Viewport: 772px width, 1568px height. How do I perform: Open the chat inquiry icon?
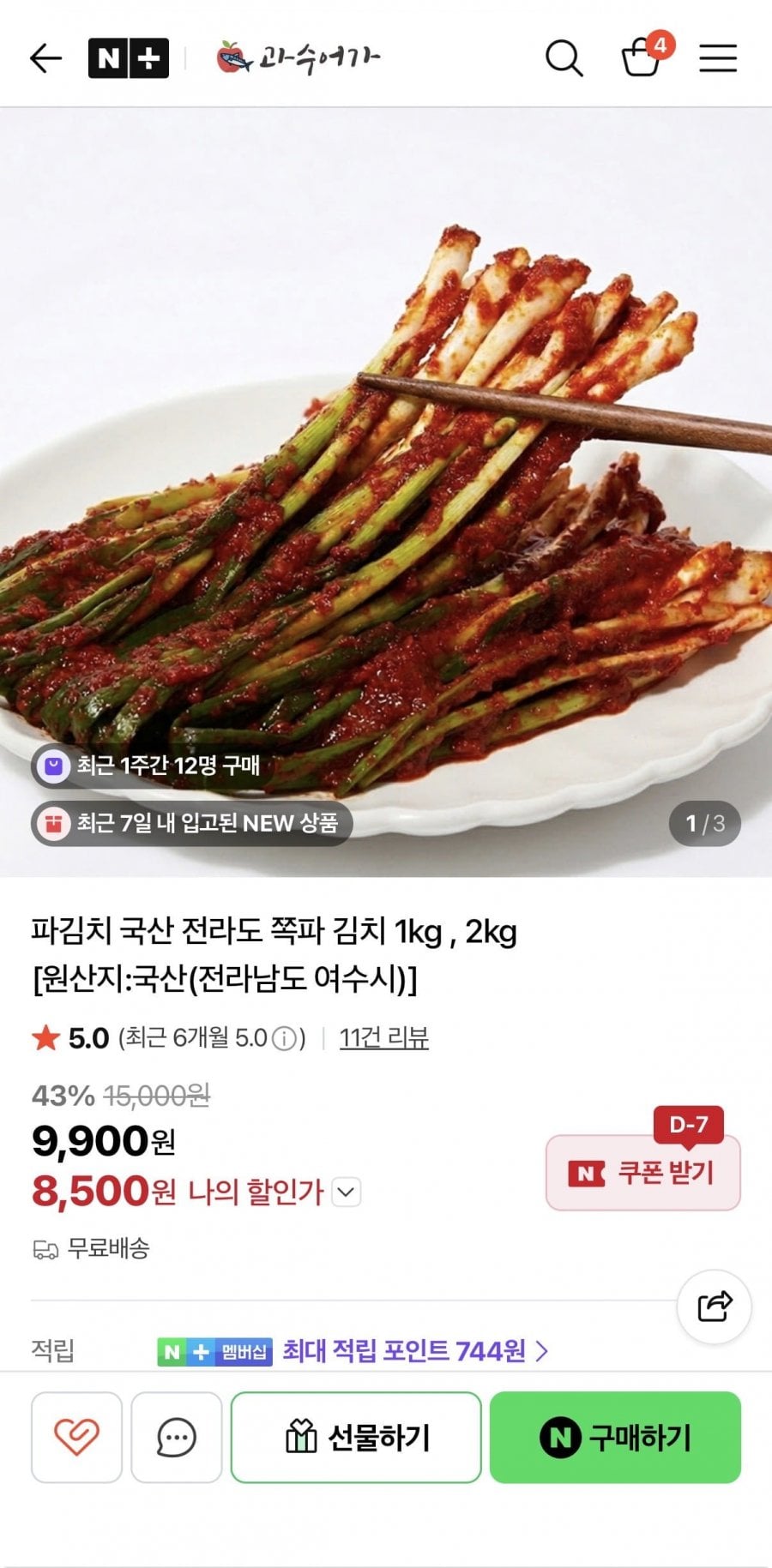tap(177, 1437)
